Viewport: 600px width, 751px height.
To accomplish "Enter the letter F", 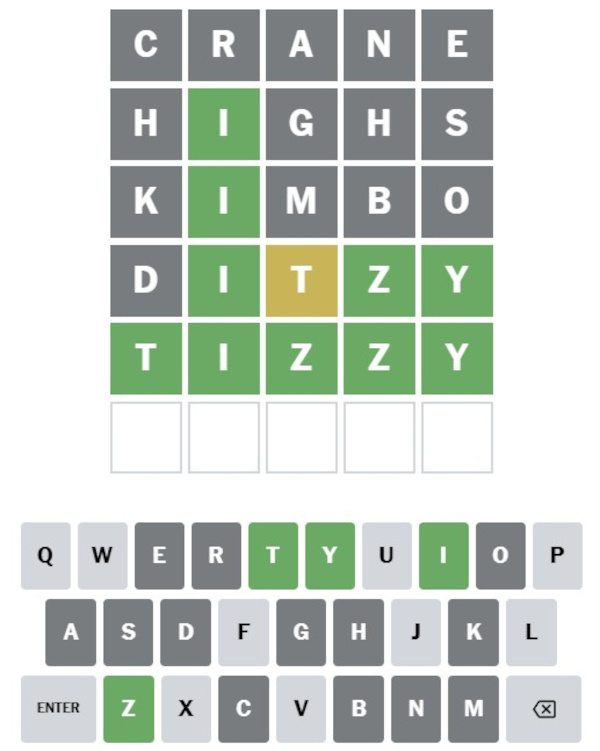I will [243, 632].
